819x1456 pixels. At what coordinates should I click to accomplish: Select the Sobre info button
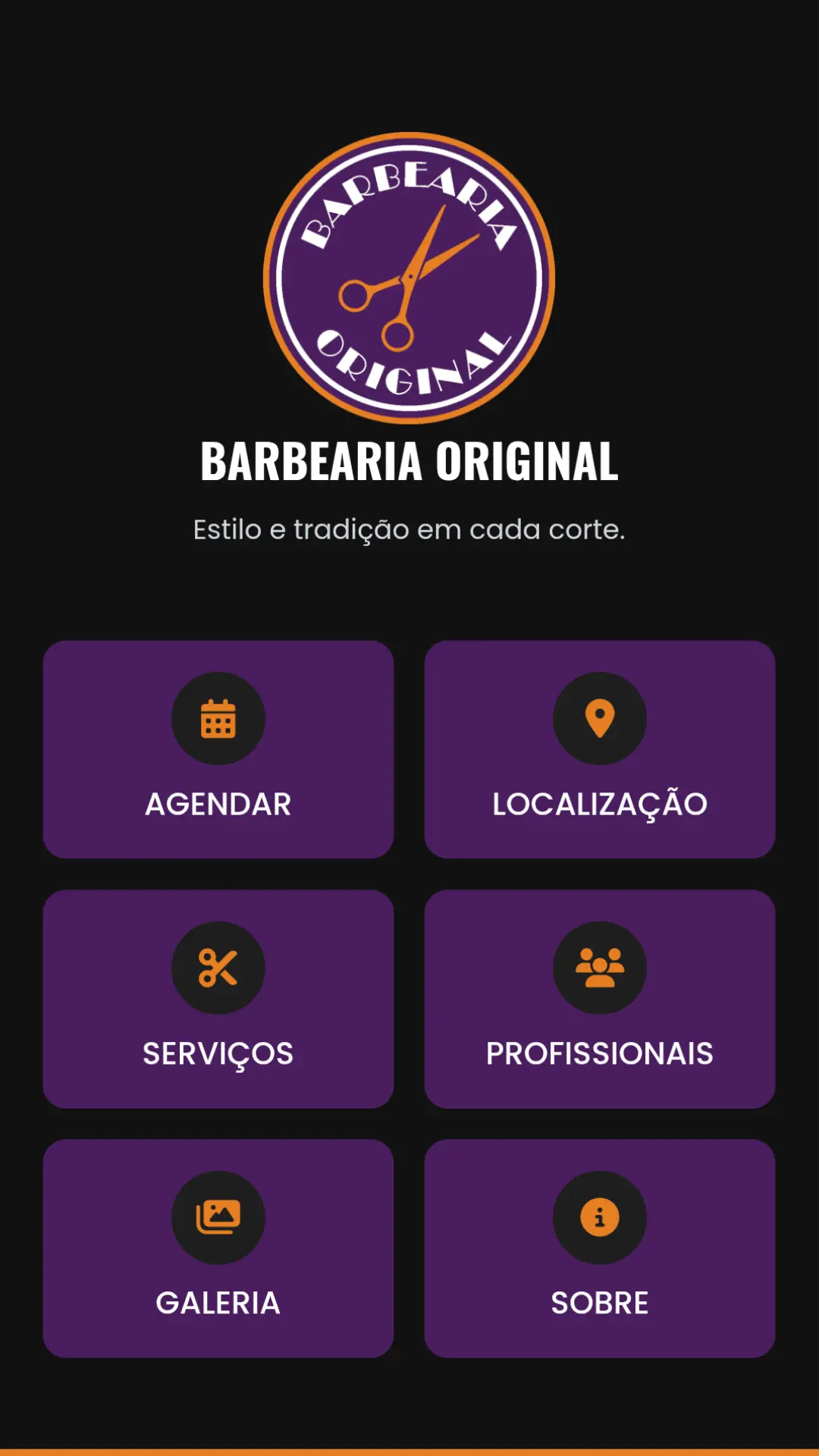(599, 1248)
